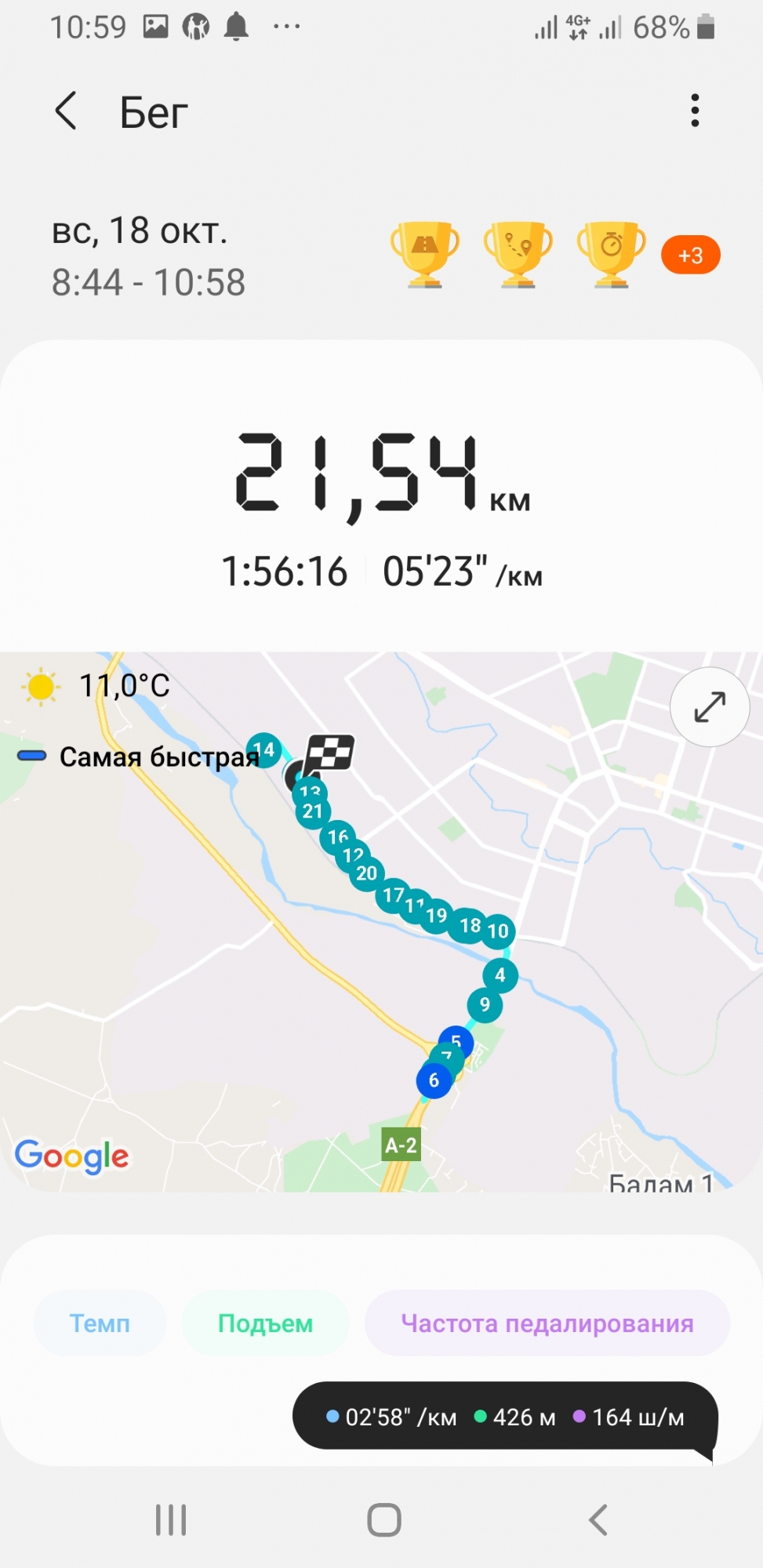Select the Подъем chart chip
Viewport: 763px width, 1568px height.
tap(265, 1323)
